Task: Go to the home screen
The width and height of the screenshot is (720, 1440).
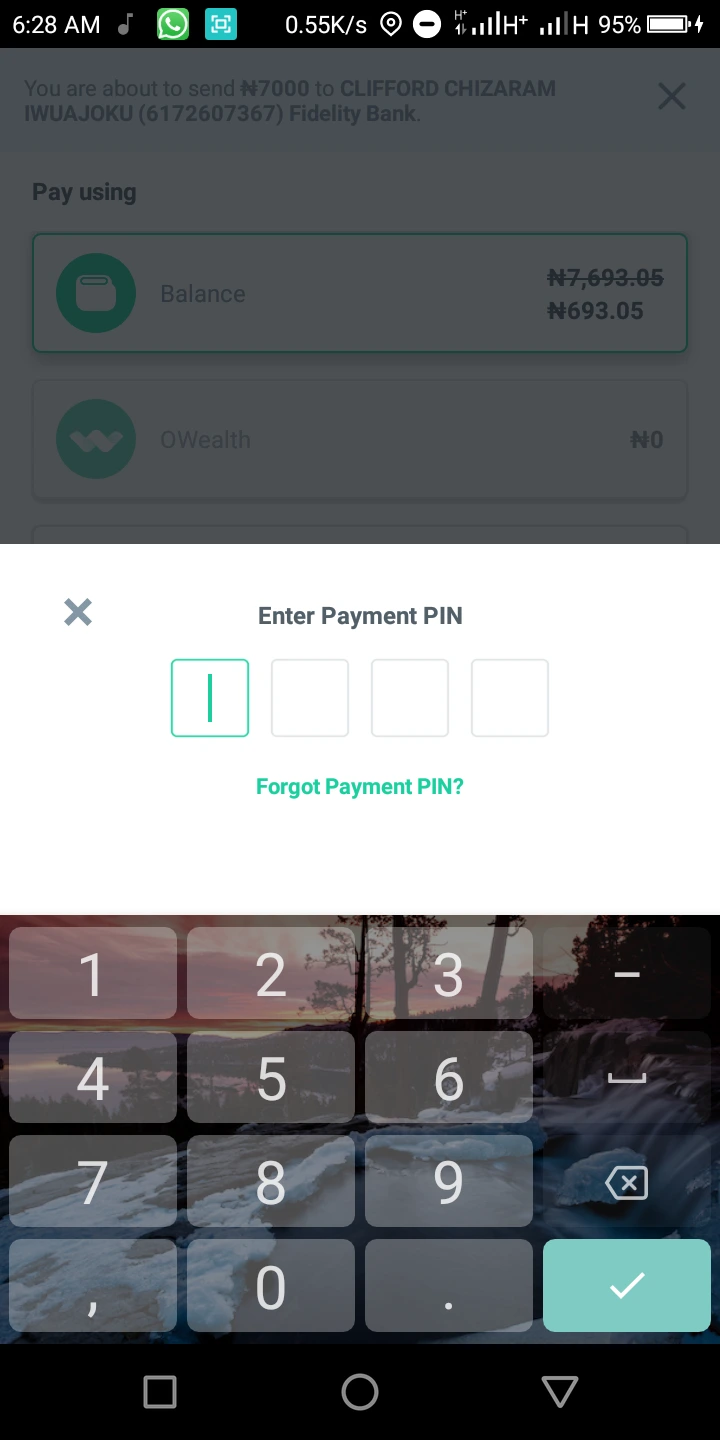Action: pyautogui.click(x=360, y=1392)
